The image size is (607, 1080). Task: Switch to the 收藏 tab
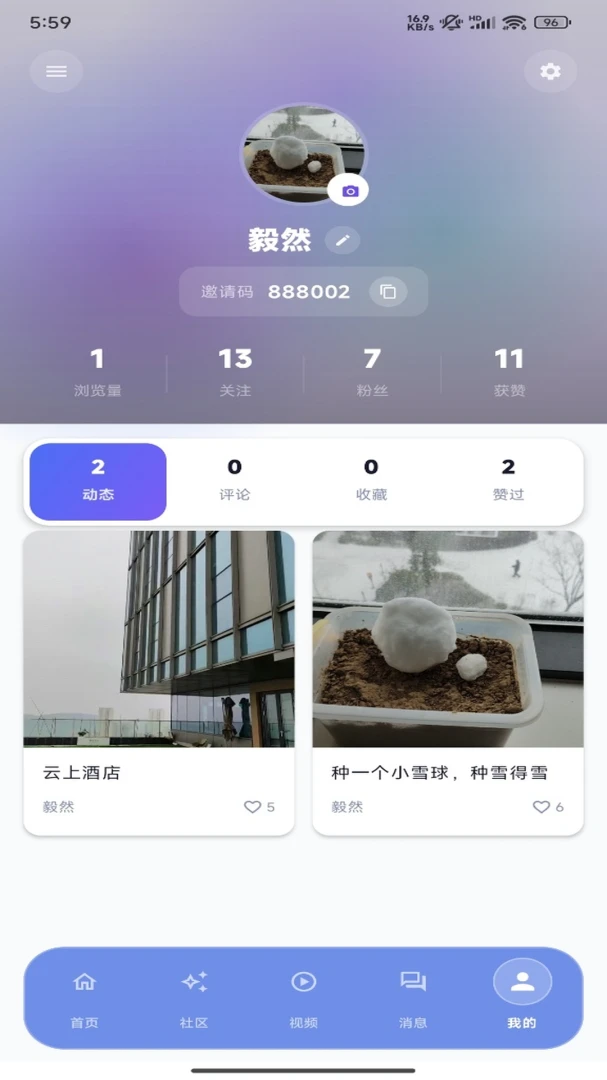(x=371, y=481)
